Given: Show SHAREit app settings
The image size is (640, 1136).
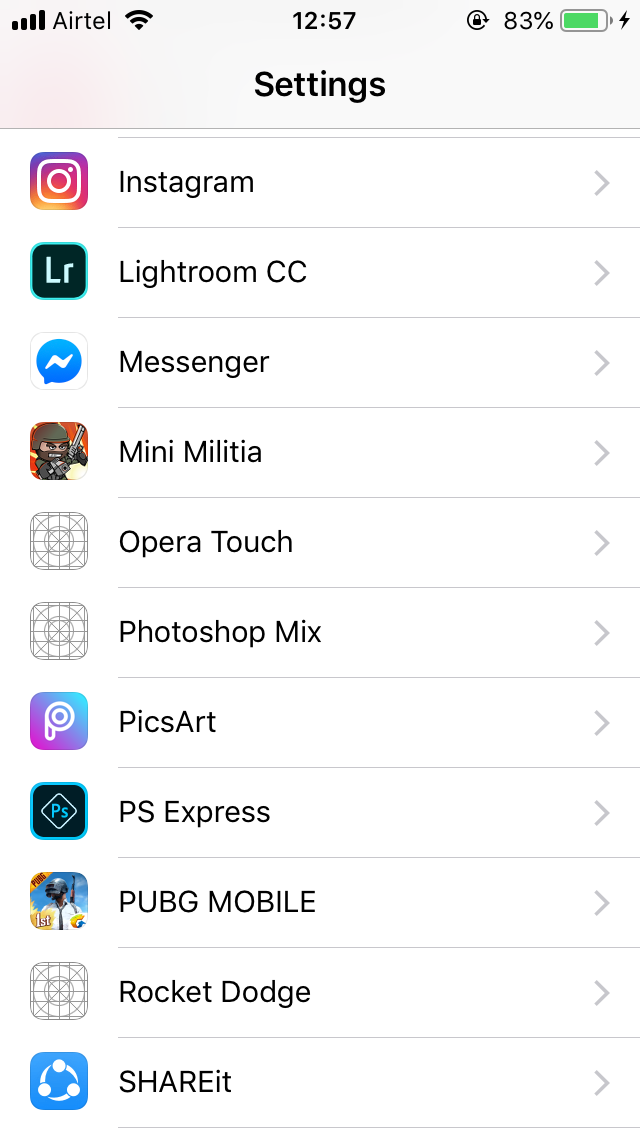Looking at the screenshot, I should tap(320, 1082).
